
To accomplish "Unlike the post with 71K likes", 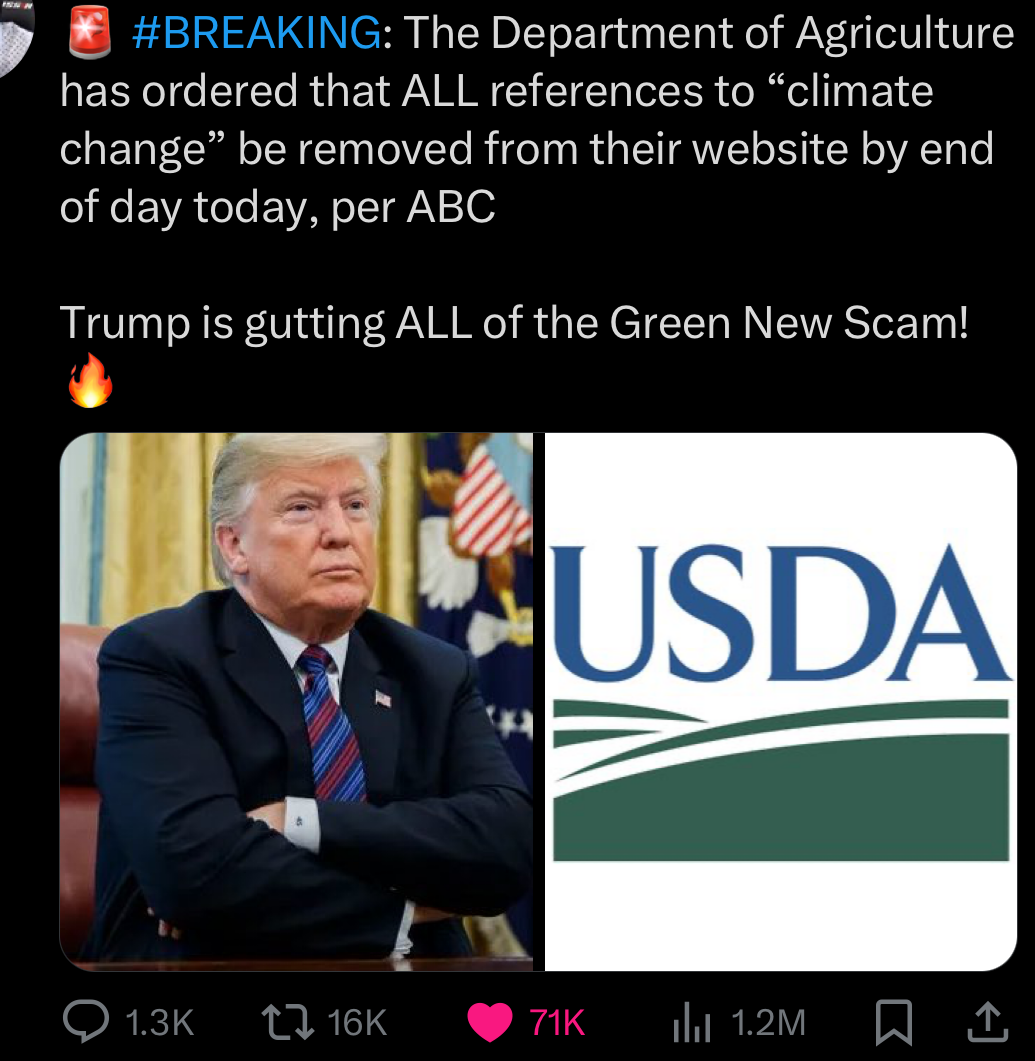I will [490, 1021].
